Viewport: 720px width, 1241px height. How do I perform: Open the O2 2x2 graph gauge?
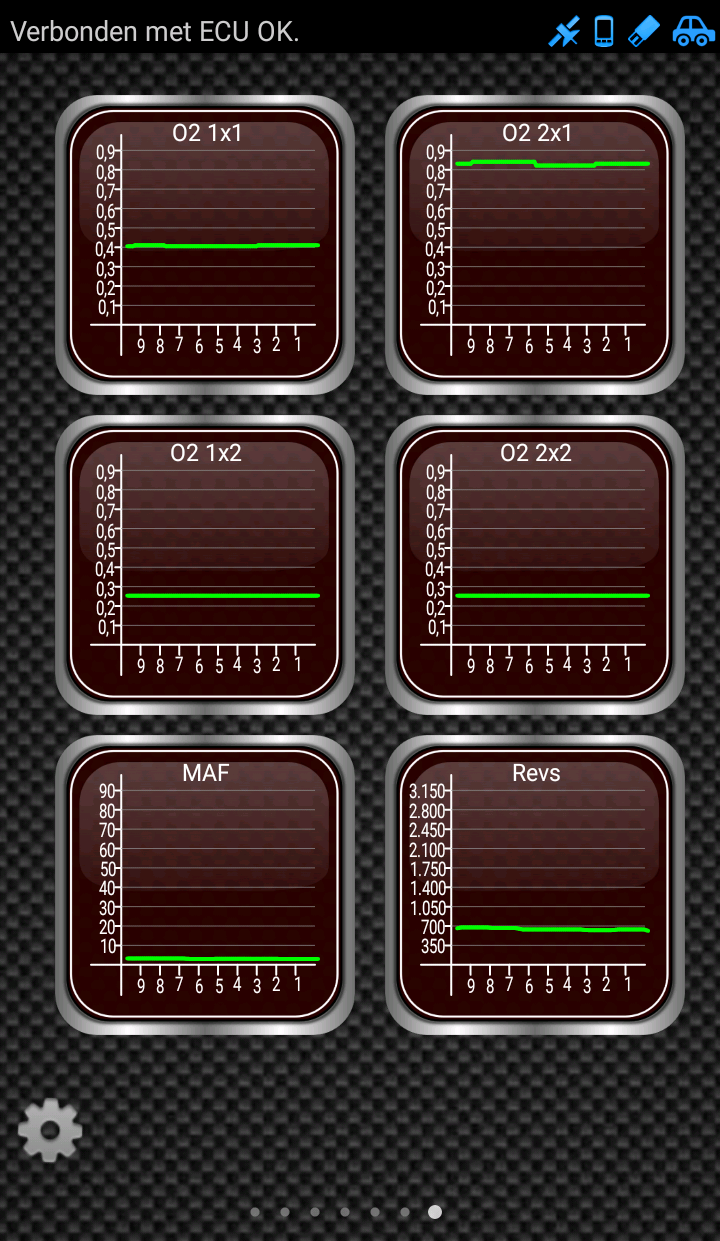click(535, 565)
